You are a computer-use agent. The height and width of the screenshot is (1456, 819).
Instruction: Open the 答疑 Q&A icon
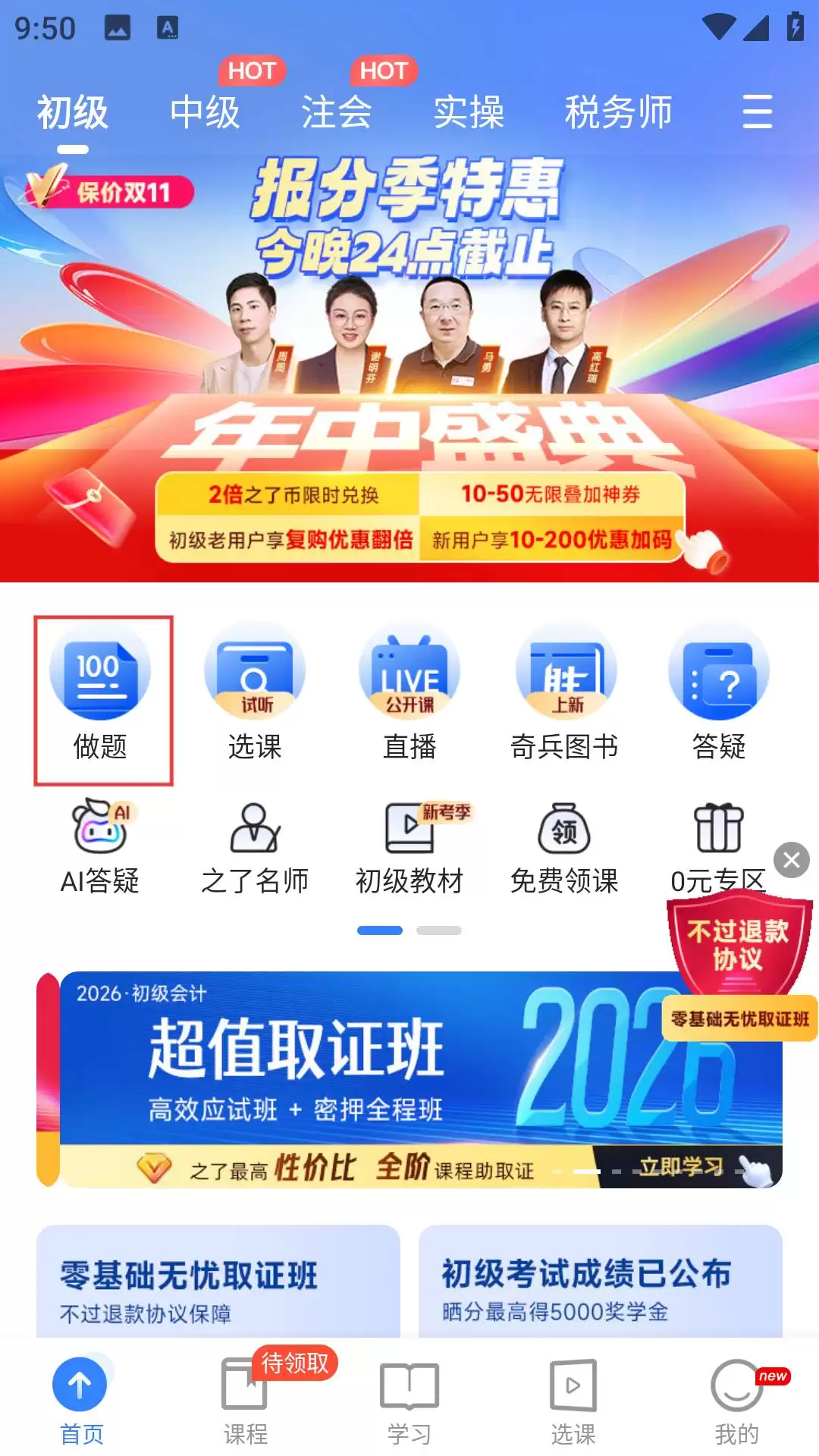click(x=719, y=694)
